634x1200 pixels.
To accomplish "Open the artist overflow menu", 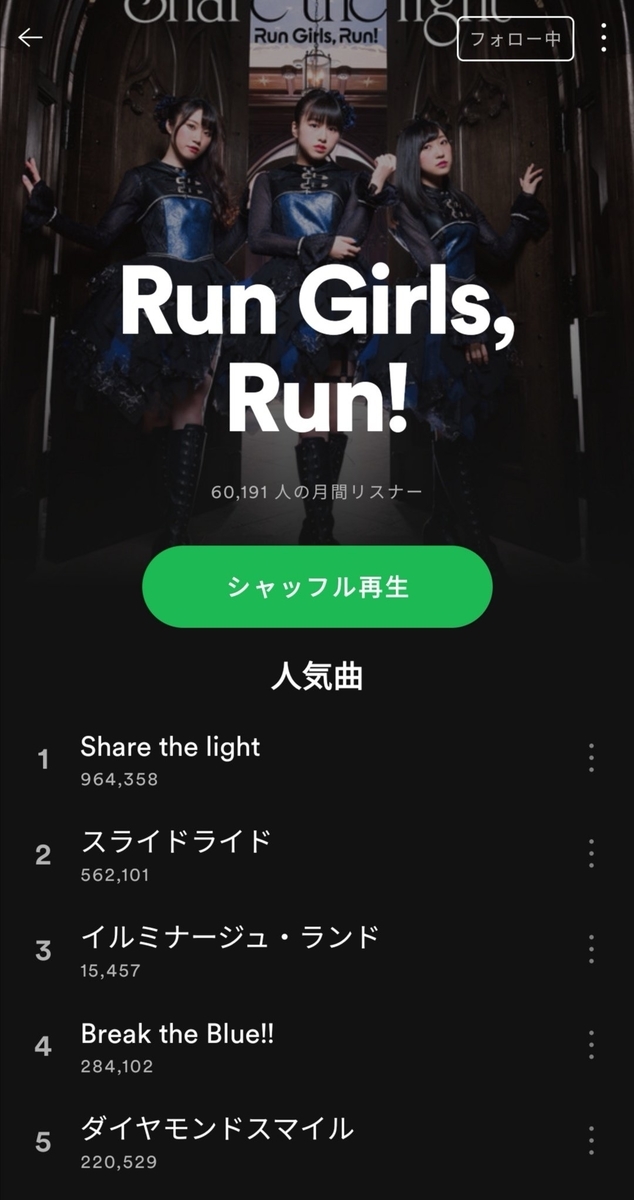I will [x=603, y=38].
